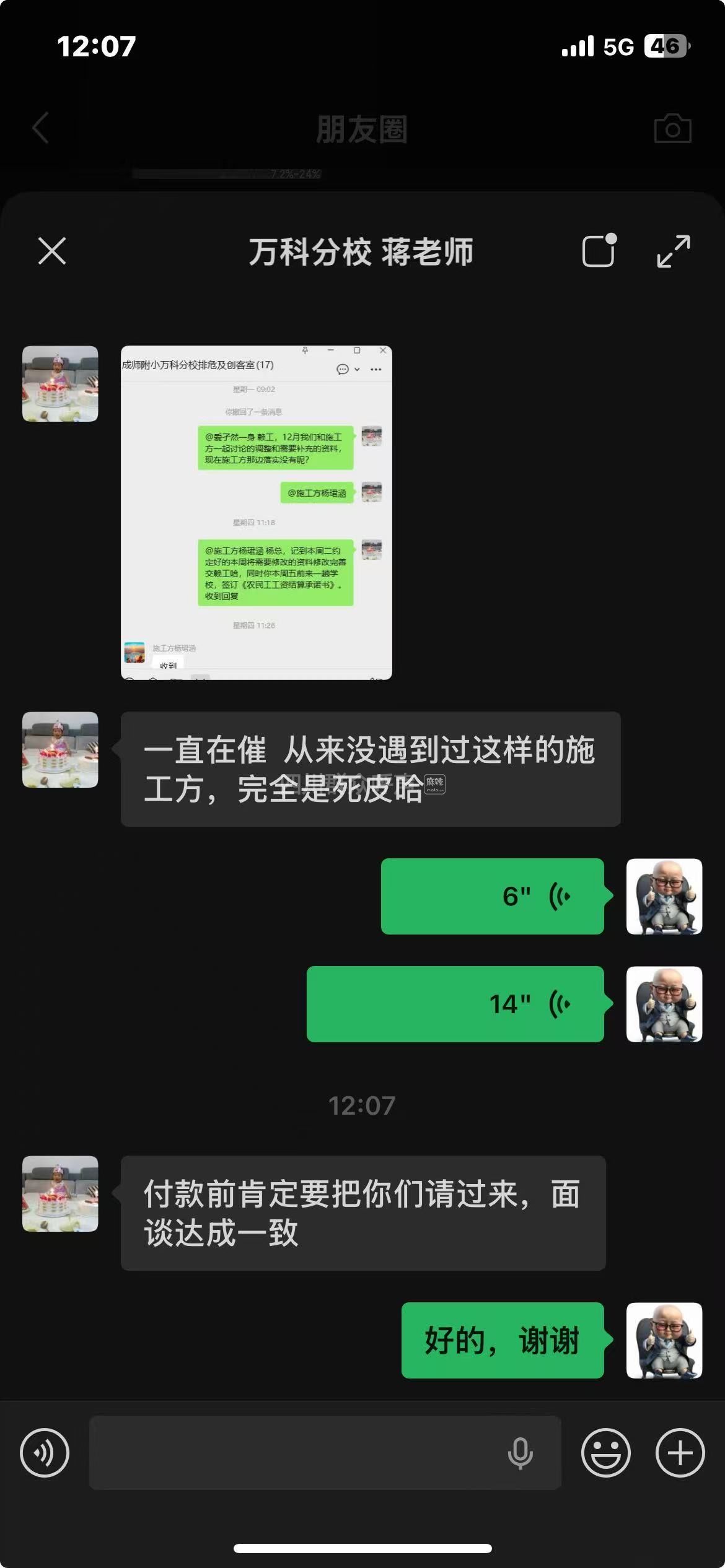Screen dimensions: 725x1568
Task: Open the plus attachments menu
Action: pos(680,1453)
